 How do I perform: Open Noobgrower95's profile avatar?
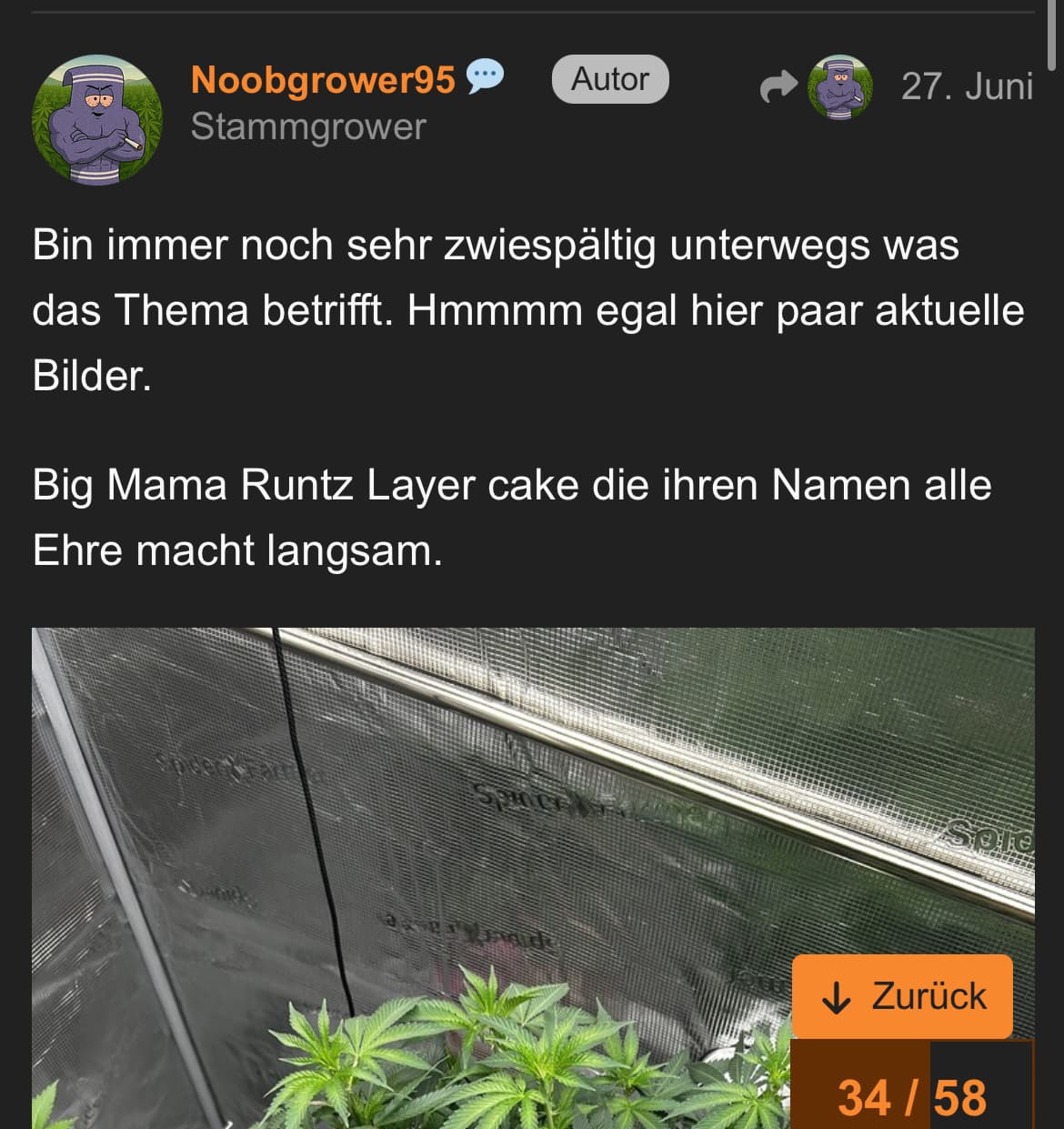97,120
